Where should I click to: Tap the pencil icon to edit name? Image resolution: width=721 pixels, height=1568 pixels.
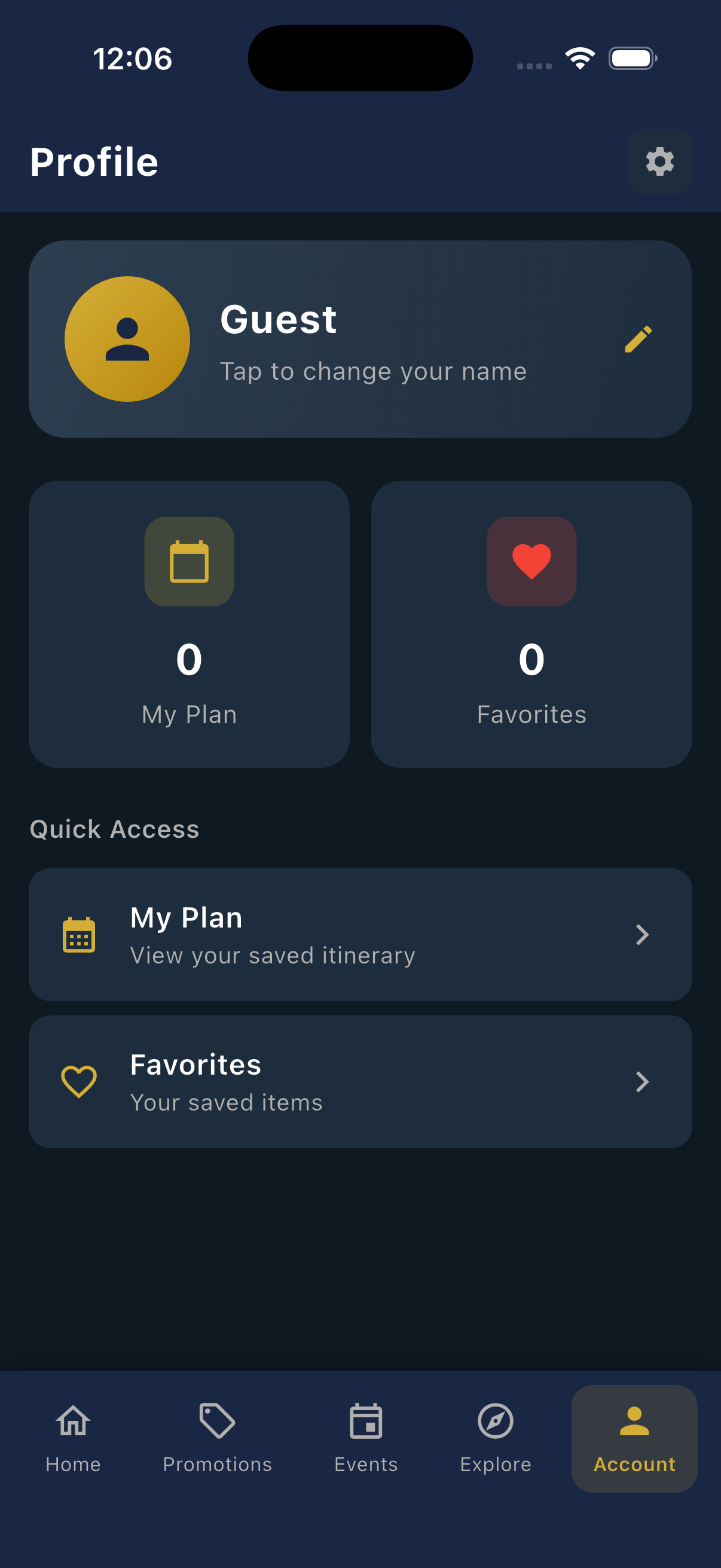[x=638, y=339]
